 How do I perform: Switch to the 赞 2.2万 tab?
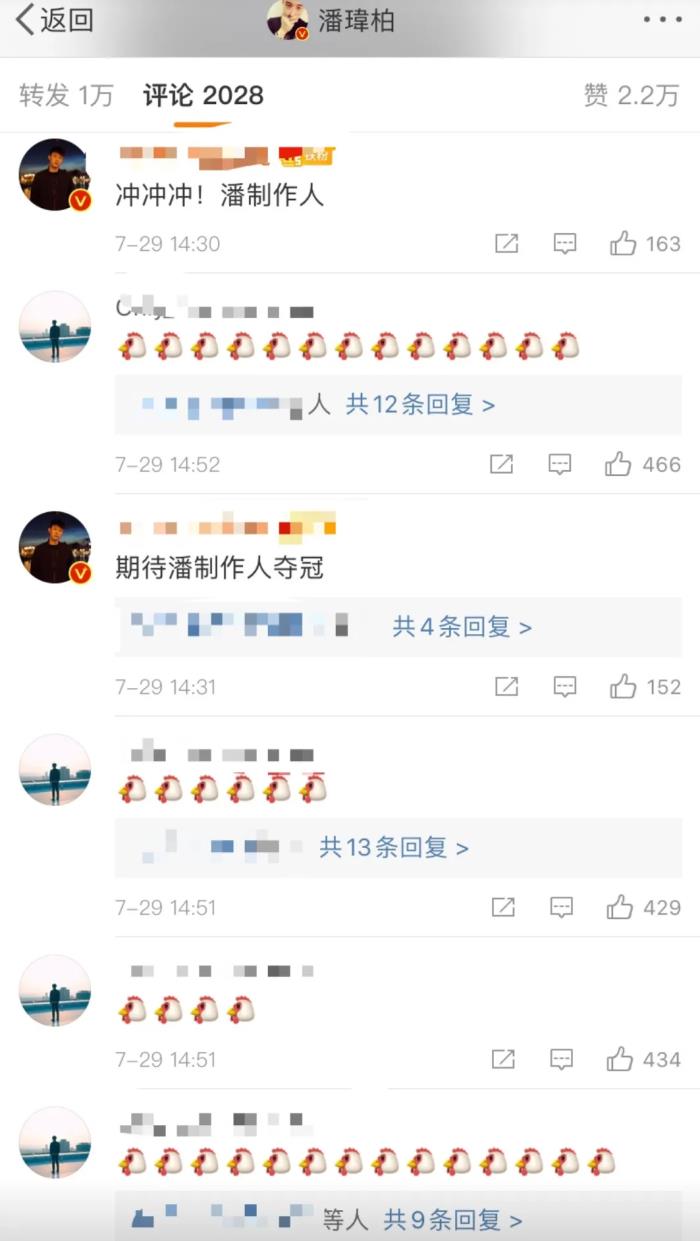tap(631, 96)
